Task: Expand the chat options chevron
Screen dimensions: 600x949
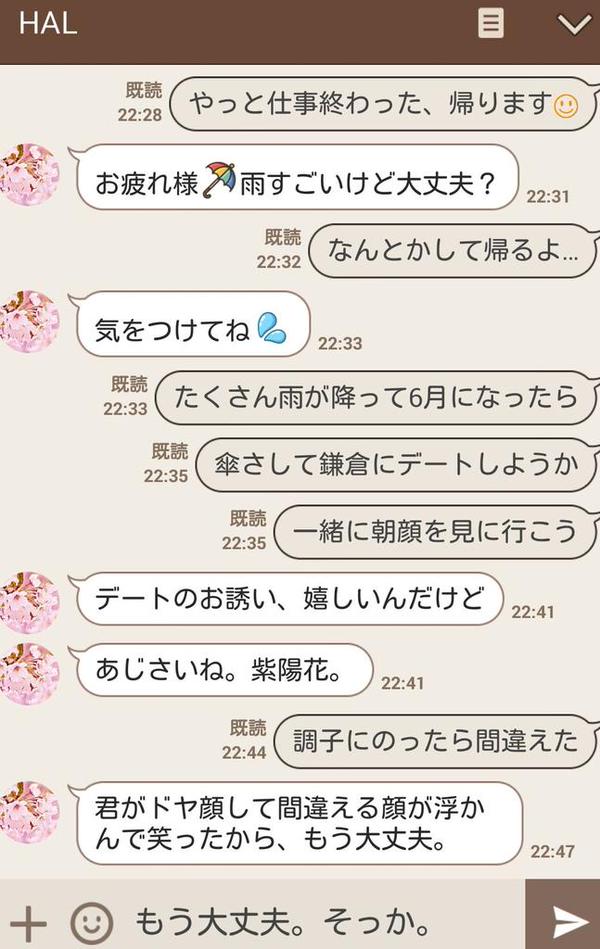Action: tap(573, 24)
